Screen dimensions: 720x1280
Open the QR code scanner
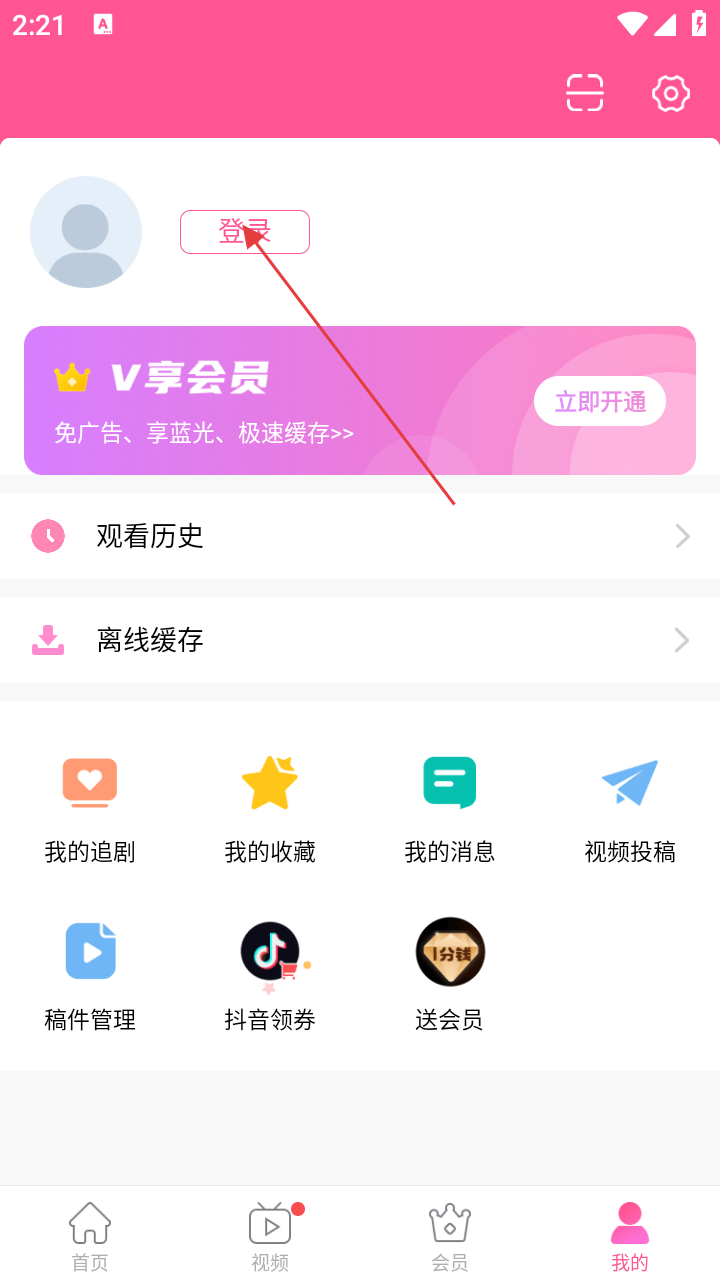tap(585, 93)
